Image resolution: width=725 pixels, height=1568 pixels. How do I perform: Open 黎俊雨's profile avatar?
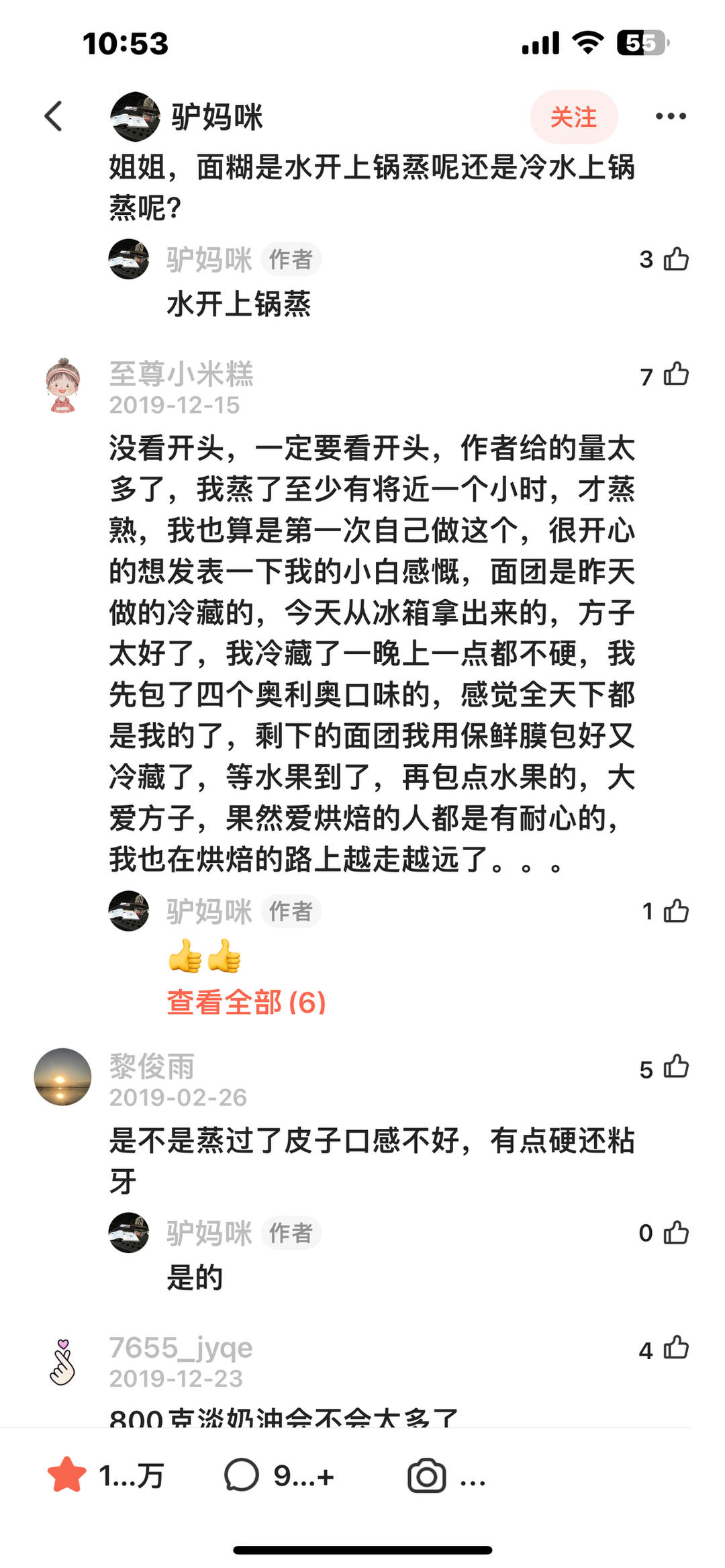[x=62, y=1076]
